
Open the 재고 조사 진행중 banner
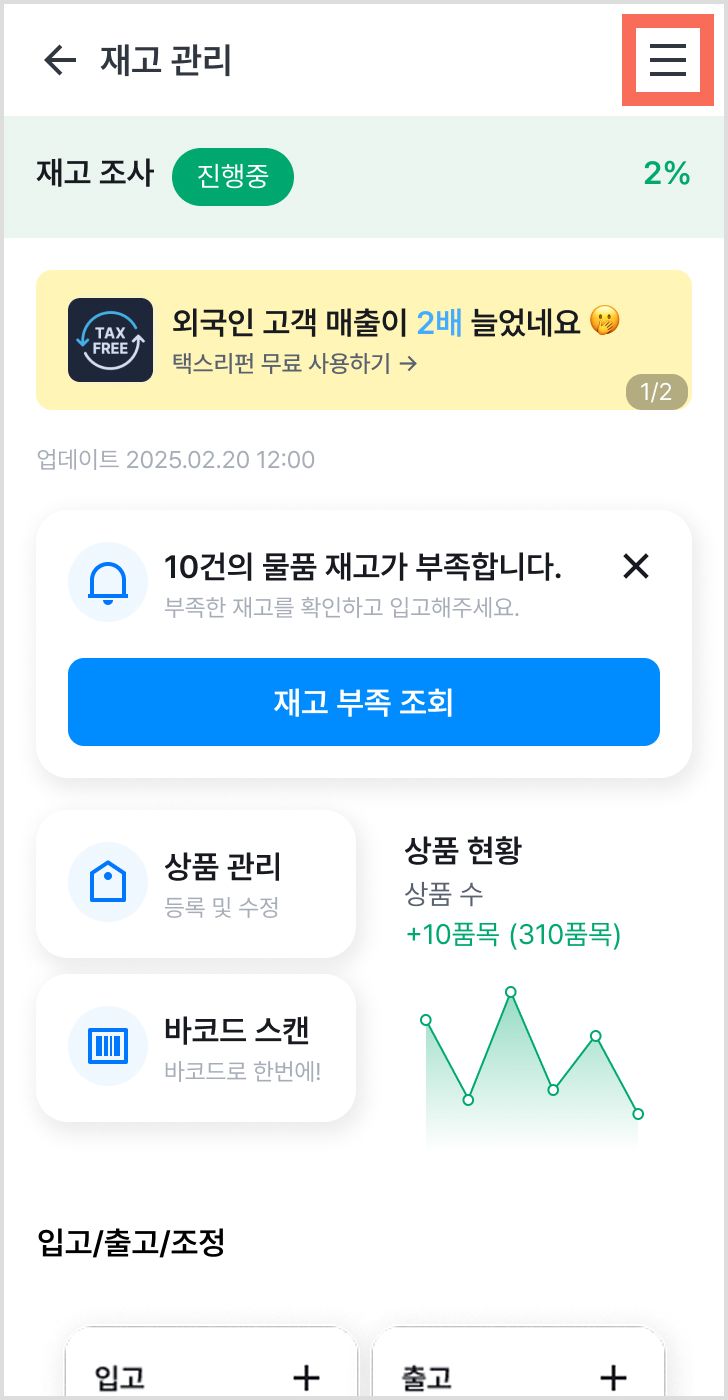tap(364, 176)
